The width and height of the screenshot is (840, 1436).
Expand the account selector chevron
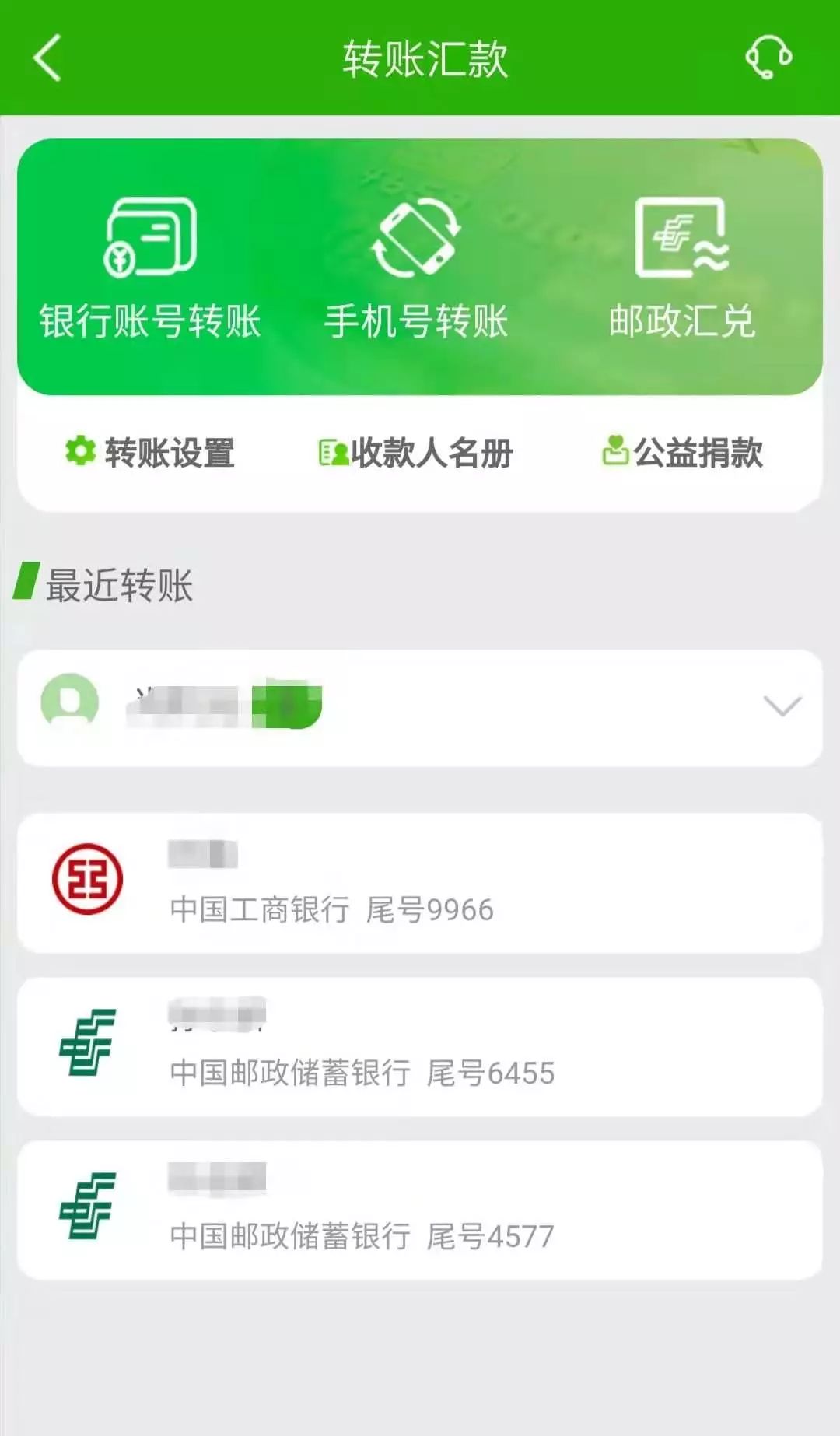tap(782, 706)
